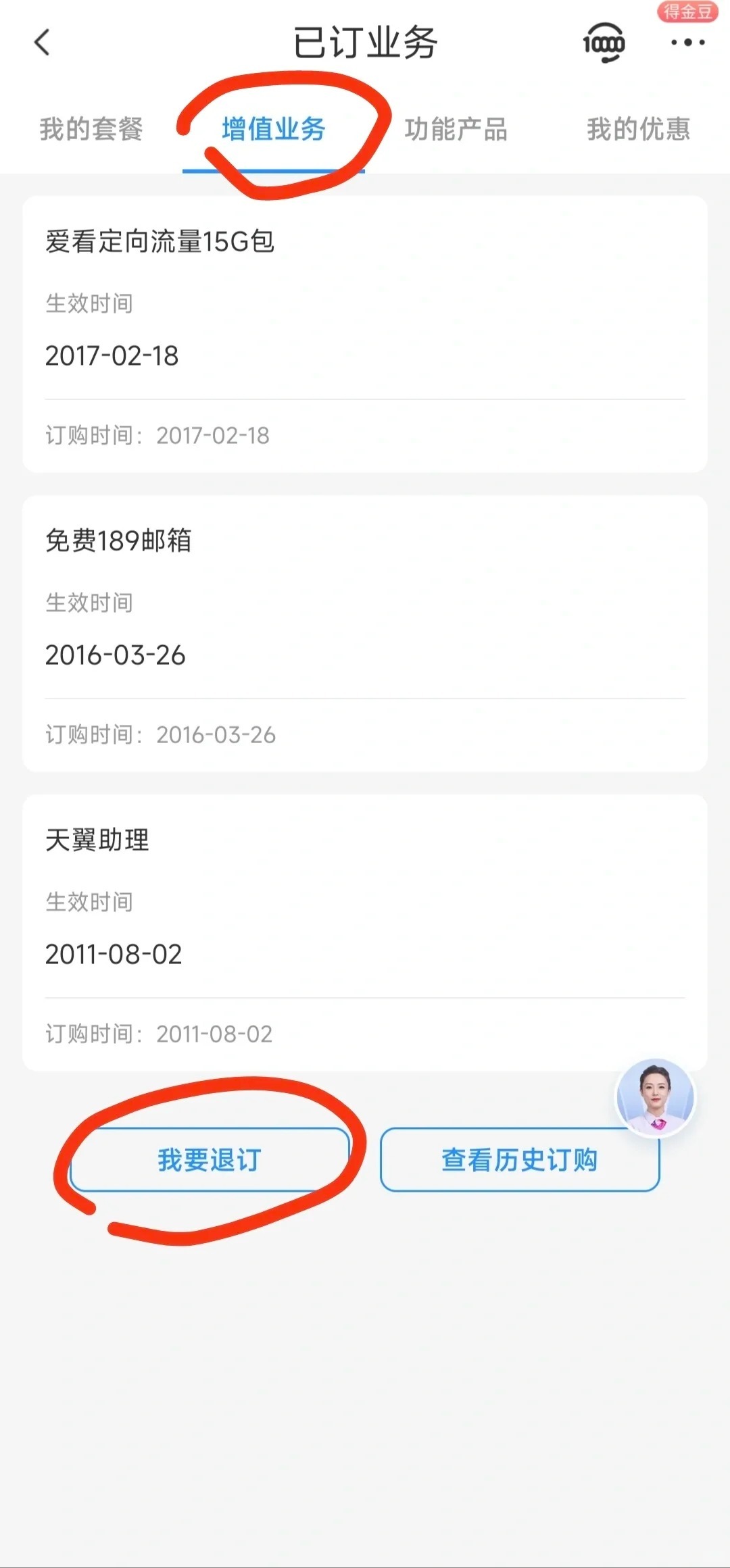Image resolution: width=730 pixels, height=1568 pixels.
Task: Open the 天翼助理 card
Action: [365, 933]
